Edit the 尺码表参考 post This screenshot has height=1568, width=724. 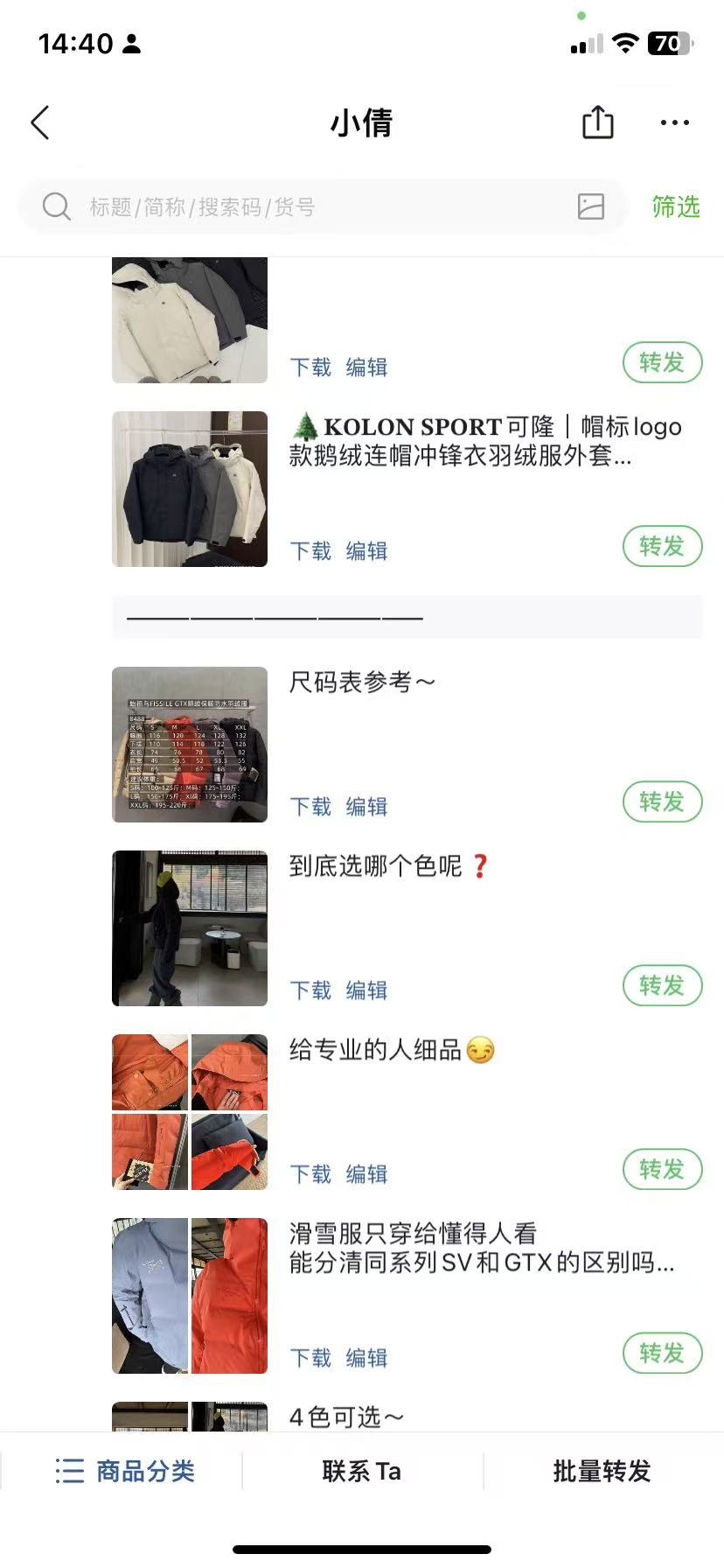click(x=366, y=806)
